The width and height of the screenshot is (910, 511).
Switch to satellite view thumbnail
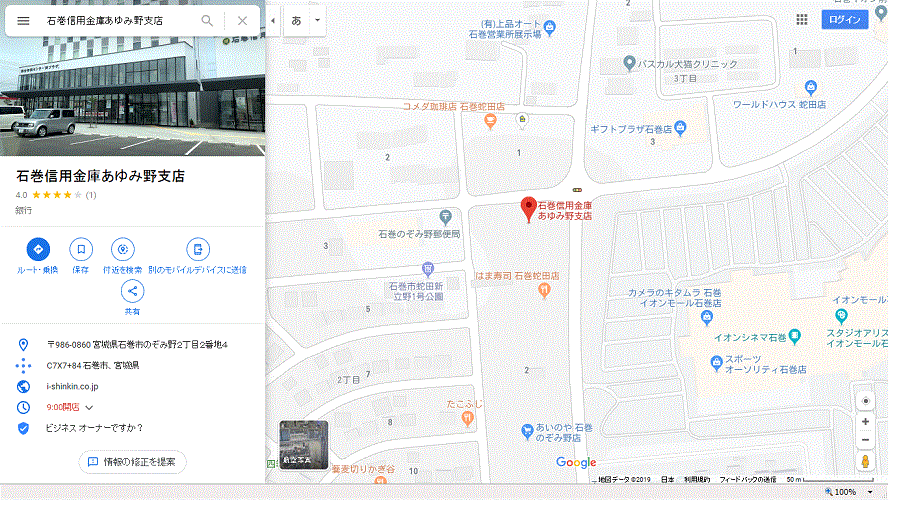tap(303, 444)
